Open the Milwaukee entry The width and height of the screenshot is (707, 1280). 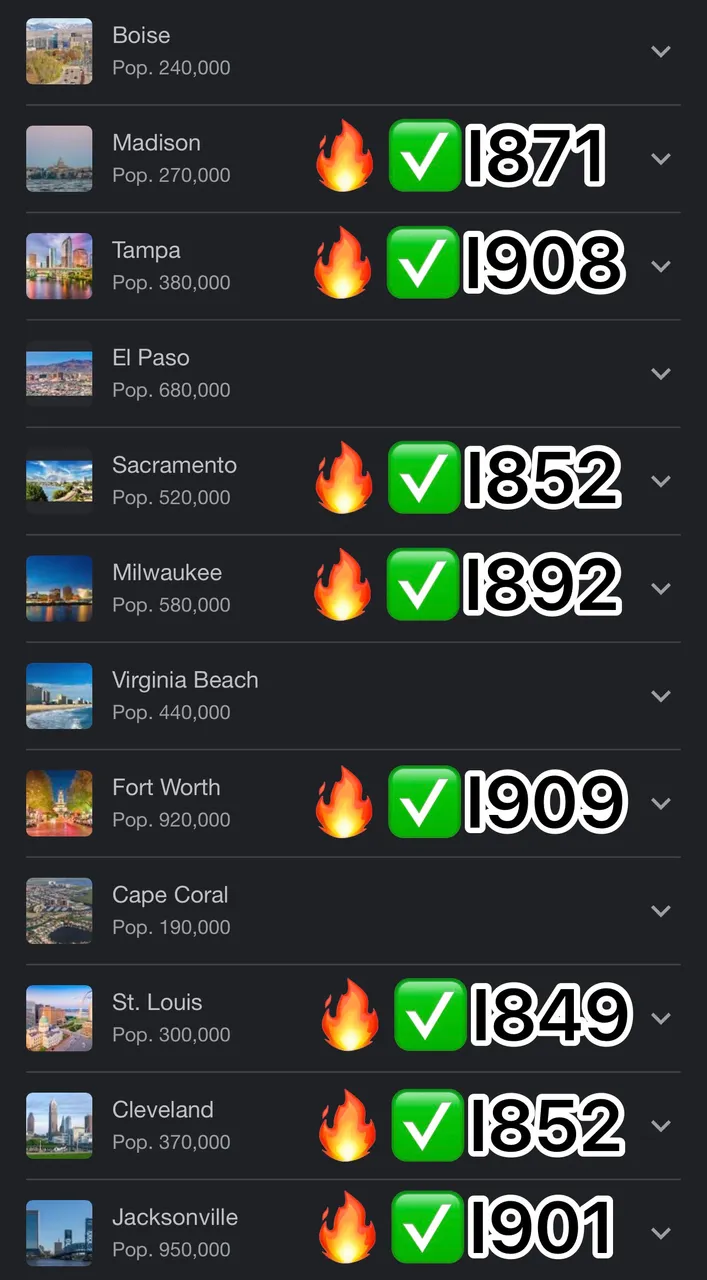pyautogui.click(x=167, y=588)
